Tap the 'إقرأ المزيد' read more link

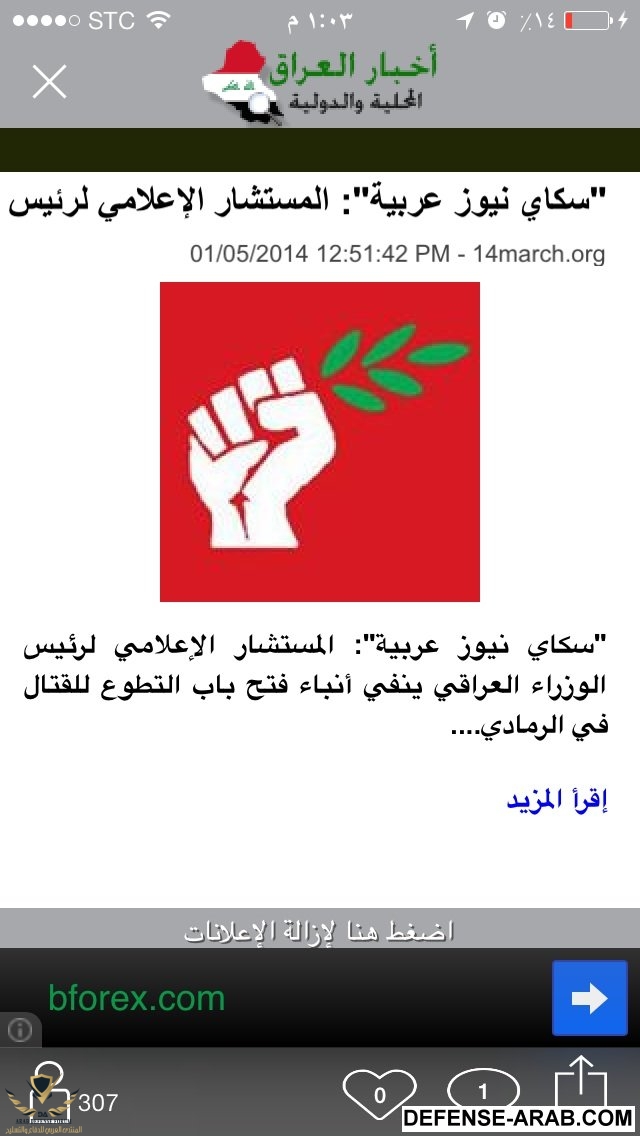click(558, 800)
